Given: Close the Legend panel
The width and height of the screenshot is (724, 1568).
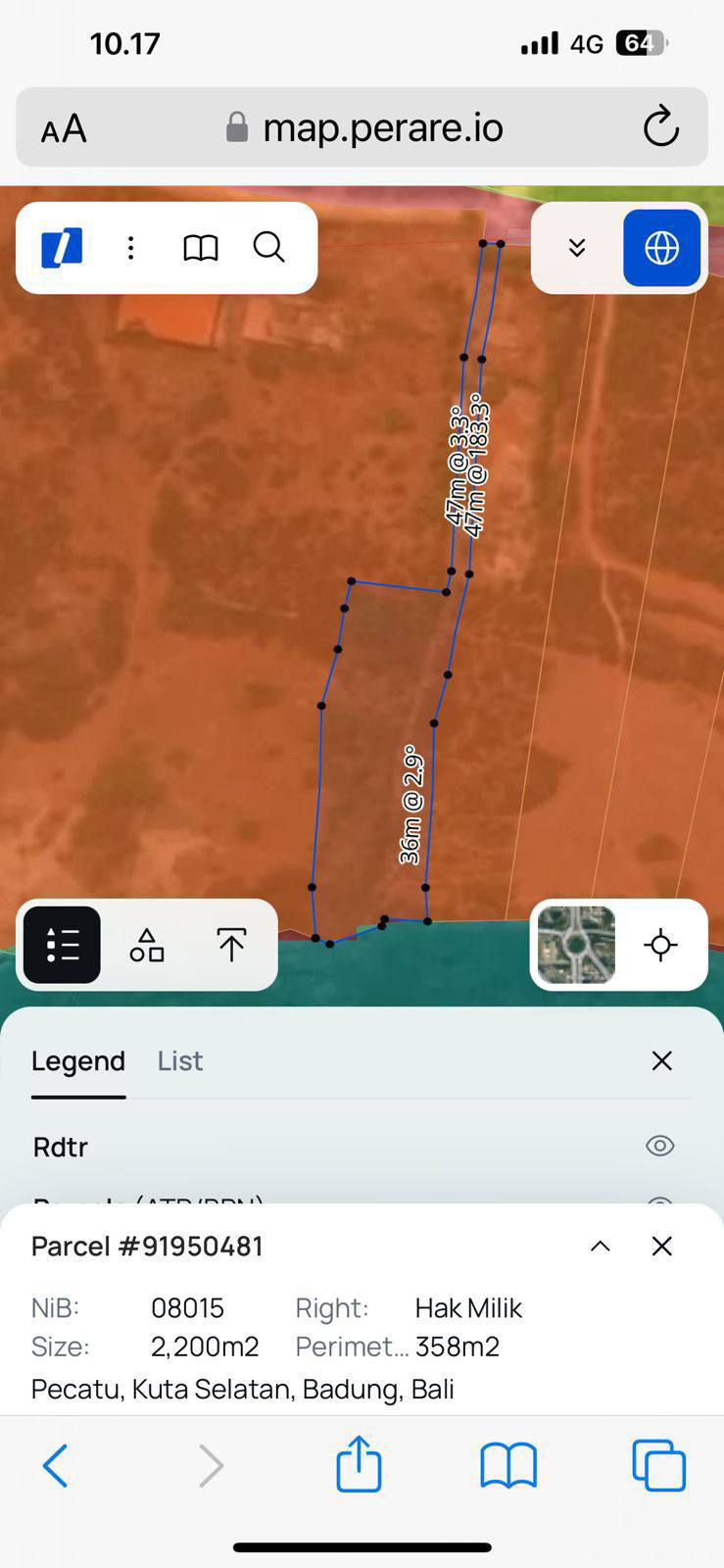Looking at the screenshot, I should coord(662,1060).
